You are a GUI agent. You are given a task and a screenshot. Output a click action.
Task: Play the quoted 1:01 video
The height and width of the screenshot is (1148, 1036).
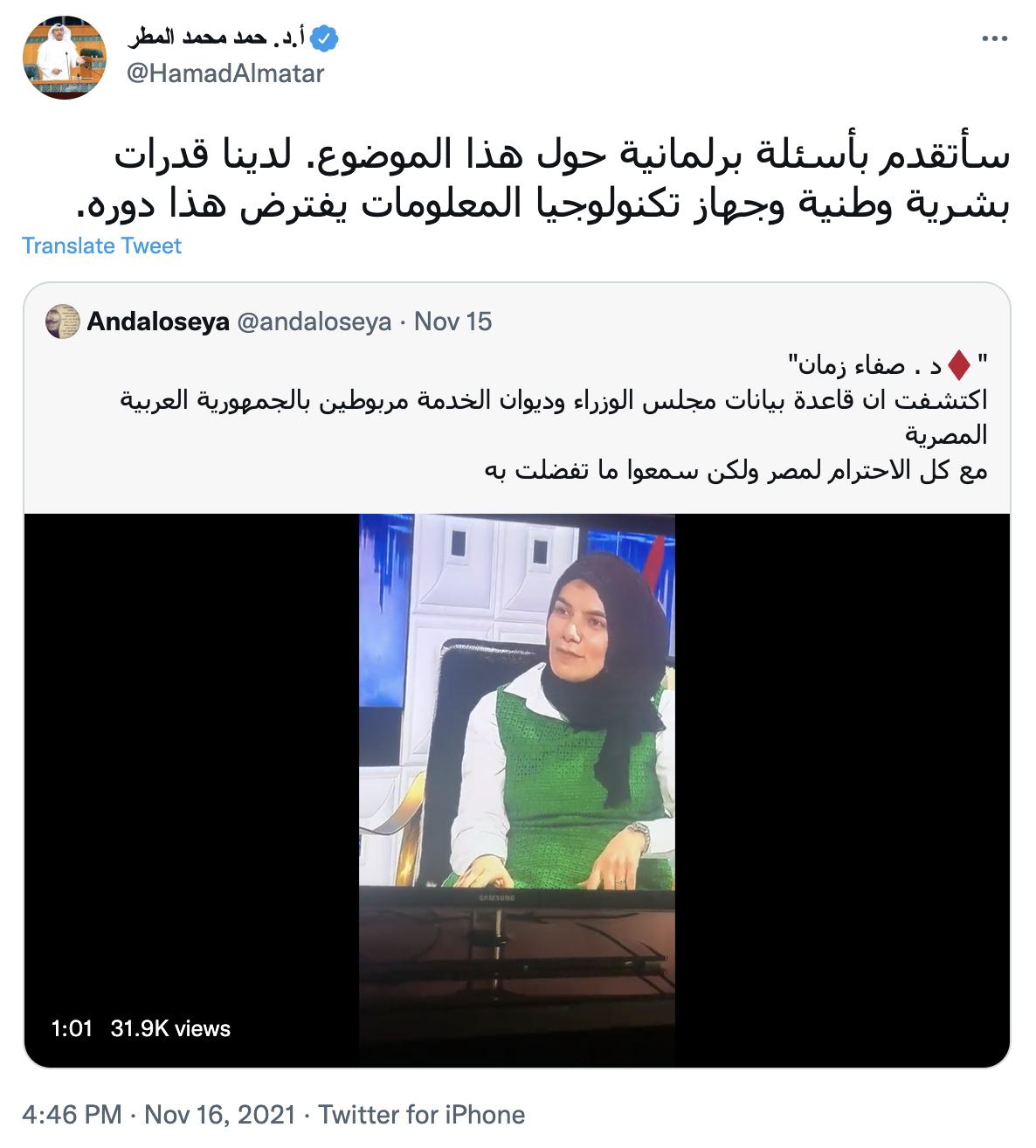tap(517, 789)
